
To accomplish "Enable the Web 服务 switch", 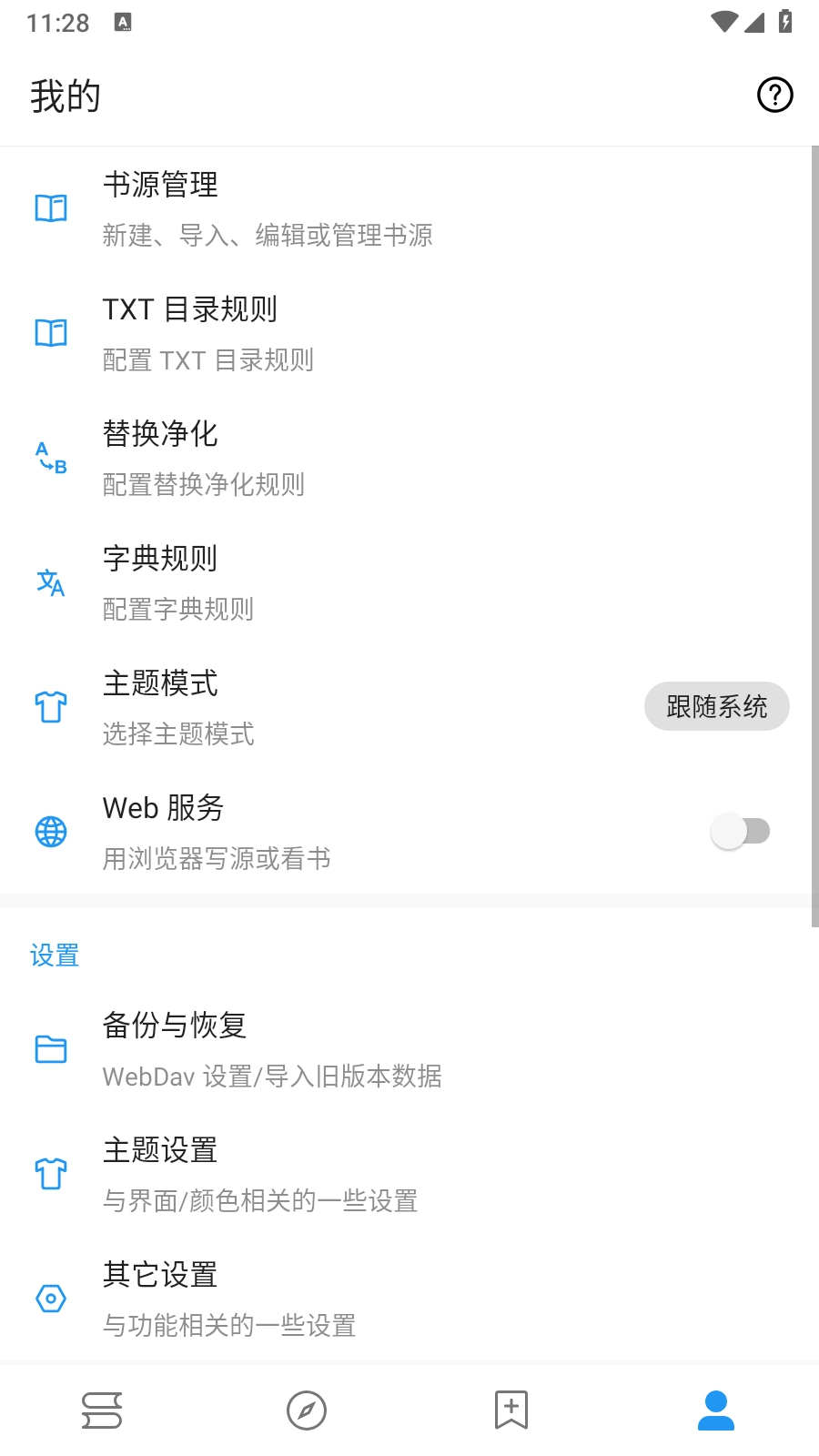I will (743, 831).
